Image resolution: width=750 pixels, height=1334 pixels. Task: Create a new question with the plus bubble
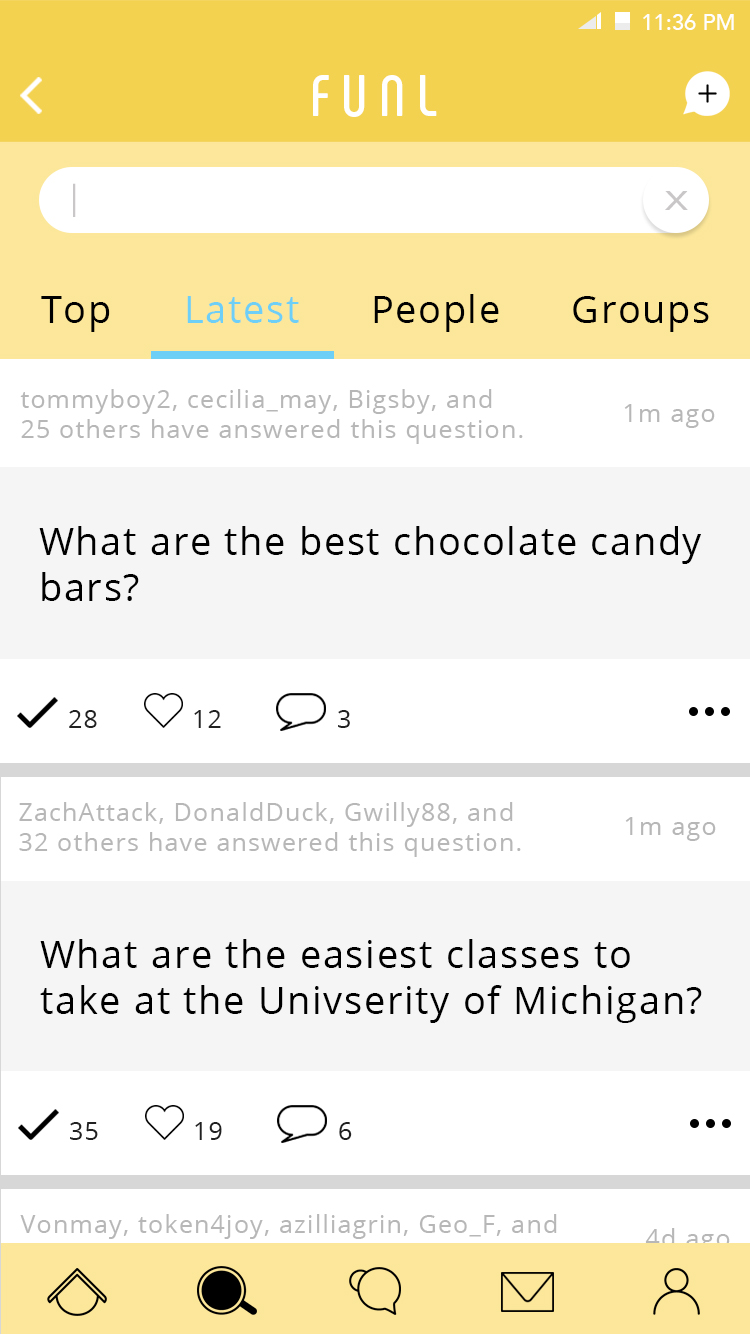(706, 95)
